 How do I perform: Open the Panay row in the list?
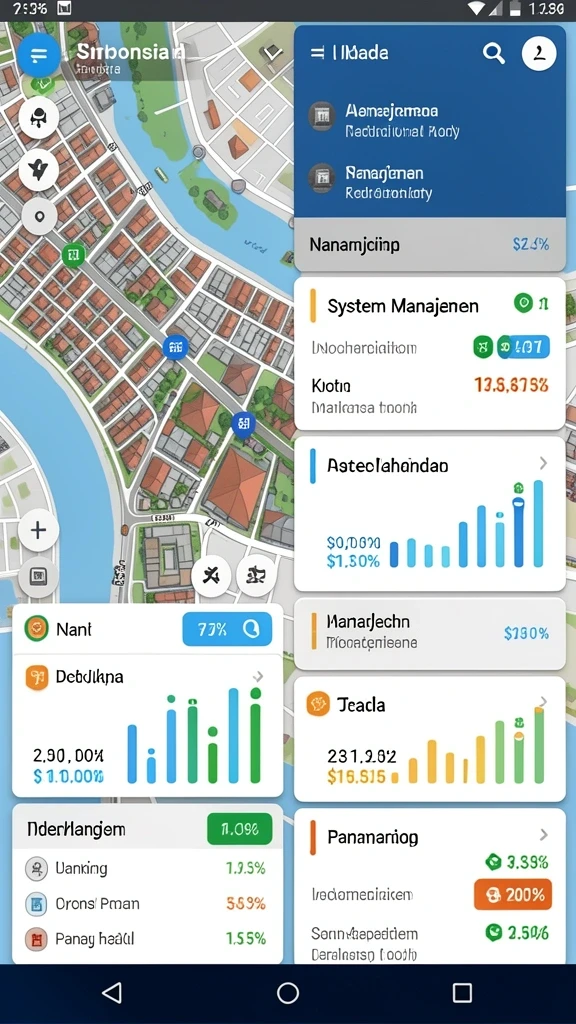[148, 939]
